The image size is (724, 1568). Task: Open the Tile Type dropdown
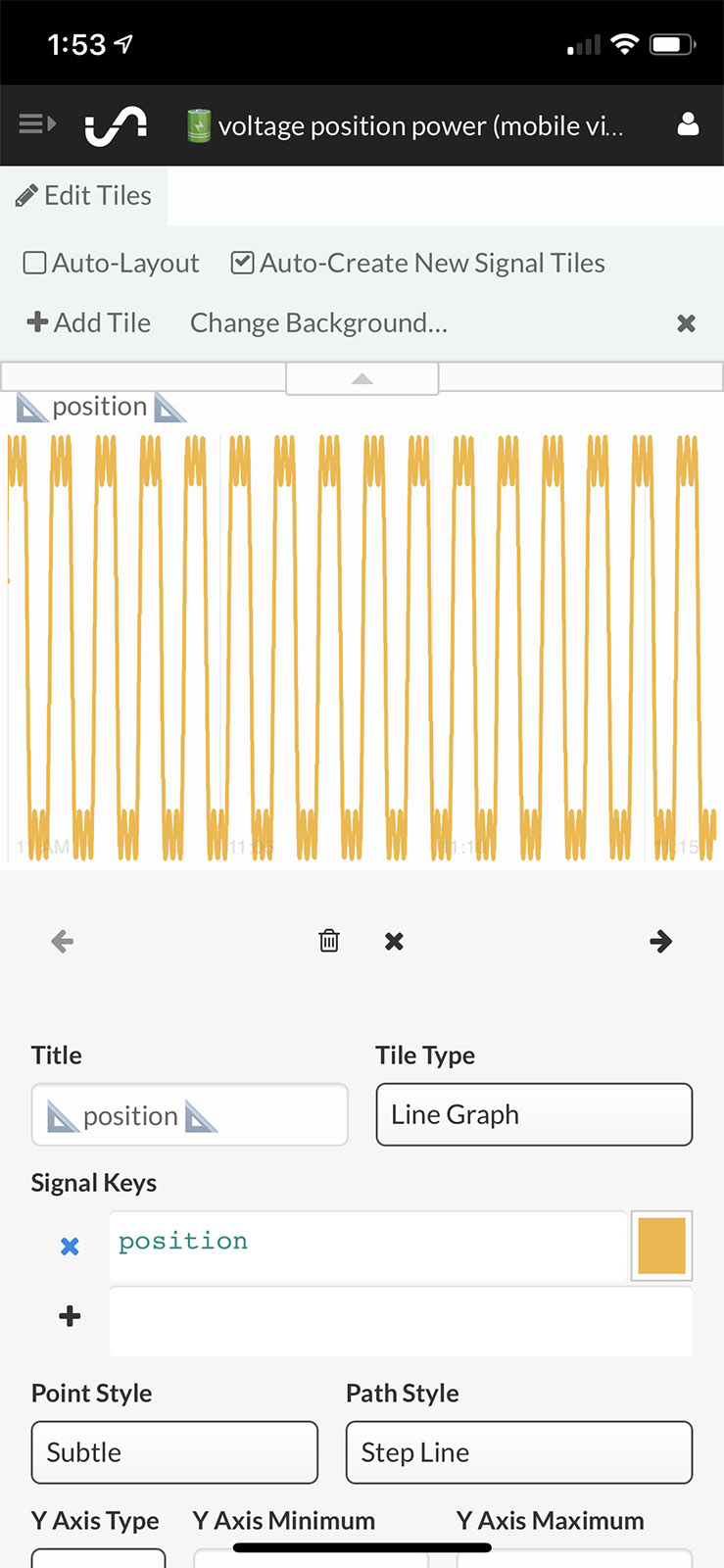click(534, 1115)
